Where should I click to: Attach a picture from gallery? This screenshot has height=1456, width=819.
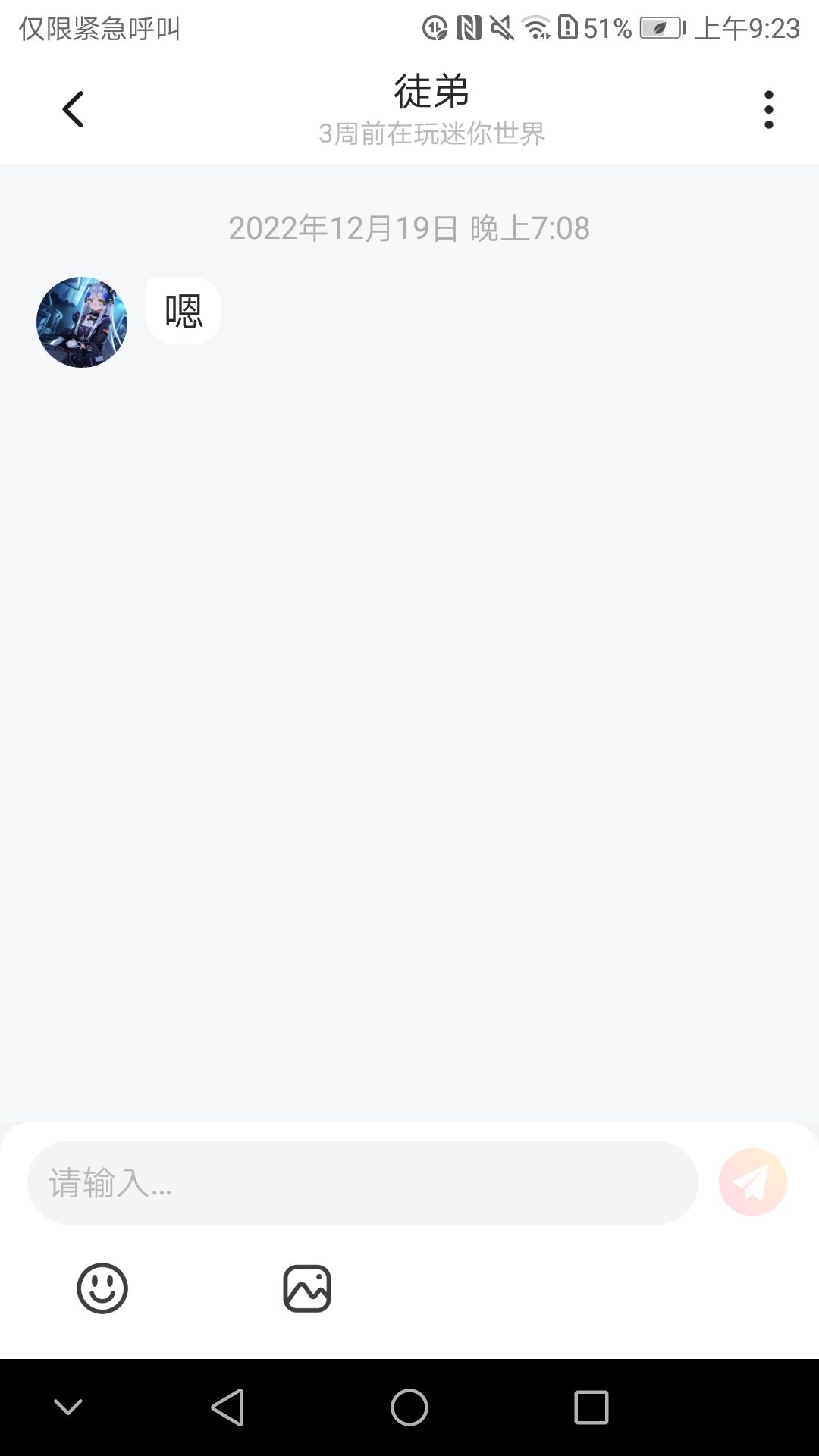pyautogui.click(x=307, y=1288)
